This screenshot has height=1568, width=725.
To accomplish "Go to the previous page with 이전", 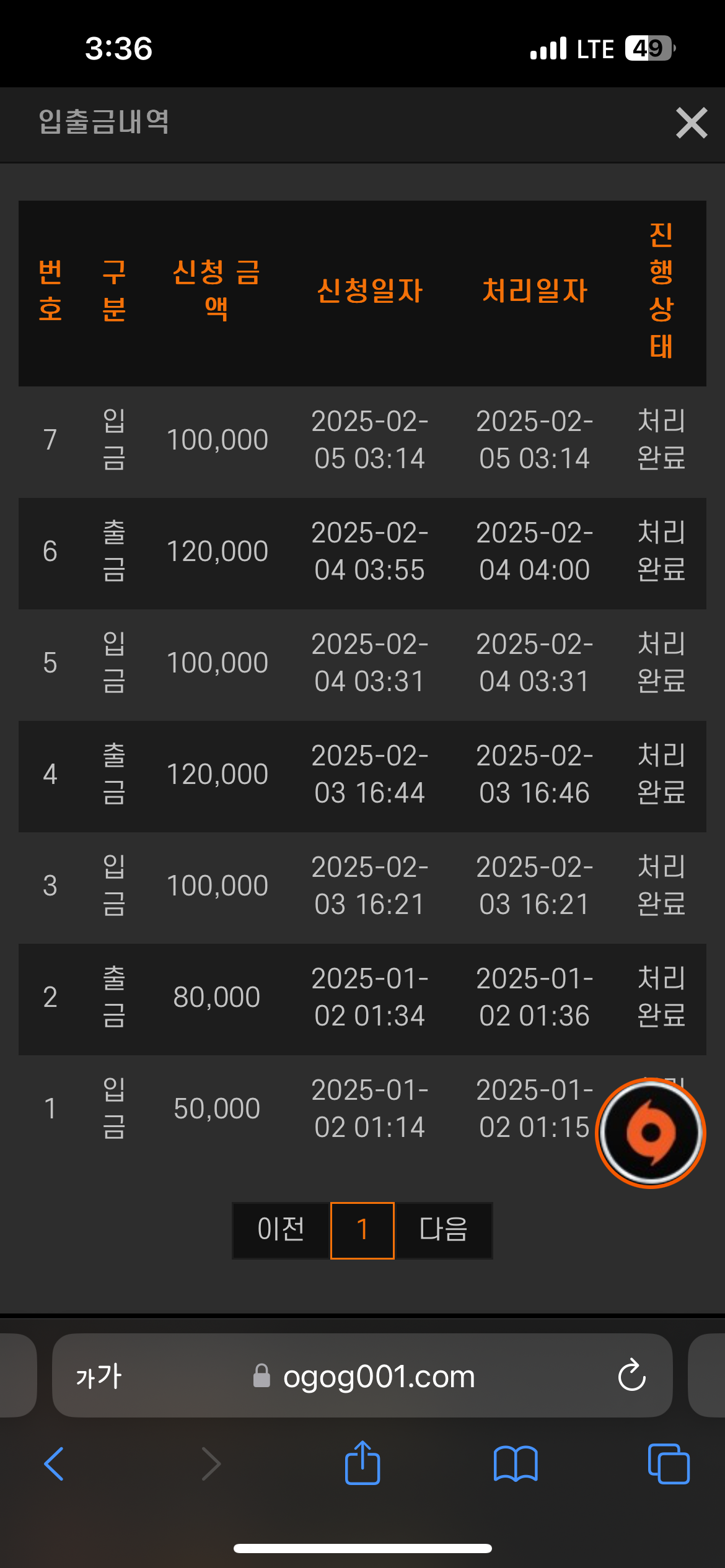I will 281,1230.
